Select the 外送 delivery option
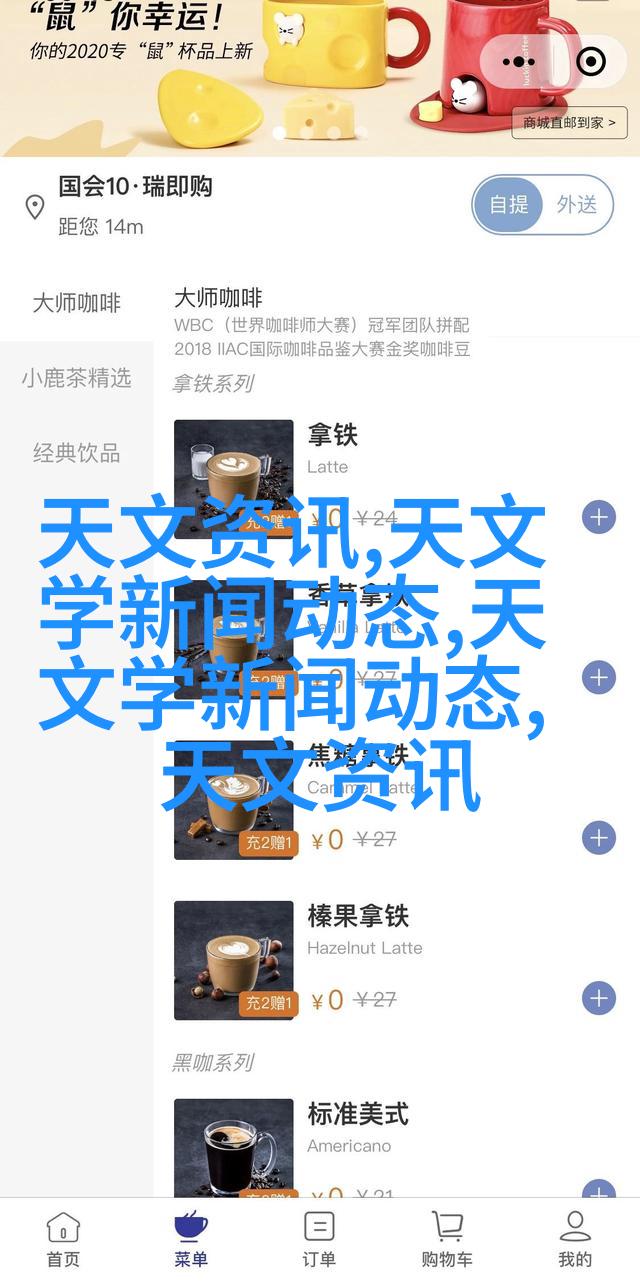 577,205
